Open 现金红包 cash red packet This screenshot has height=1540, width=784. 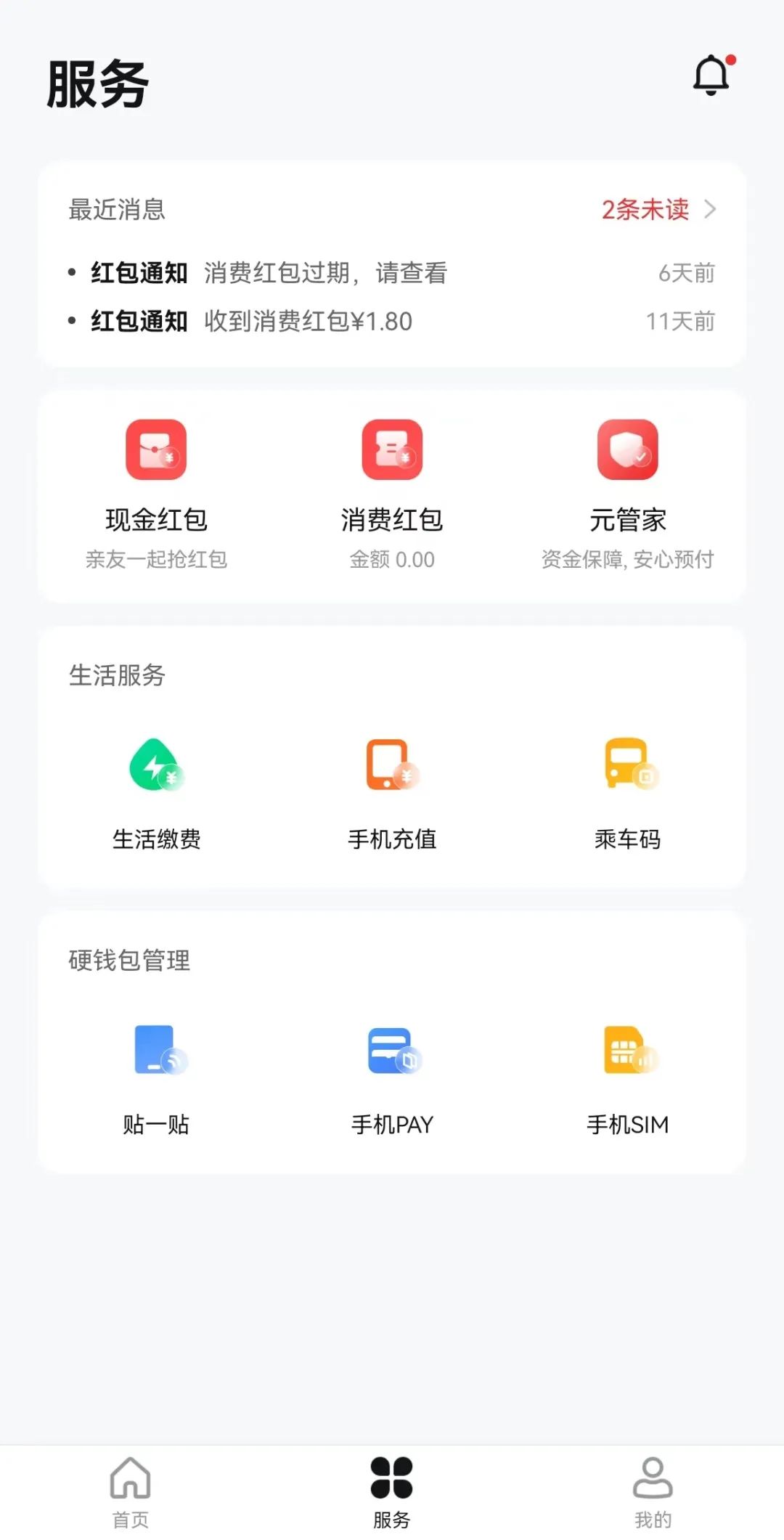point(156,494)
